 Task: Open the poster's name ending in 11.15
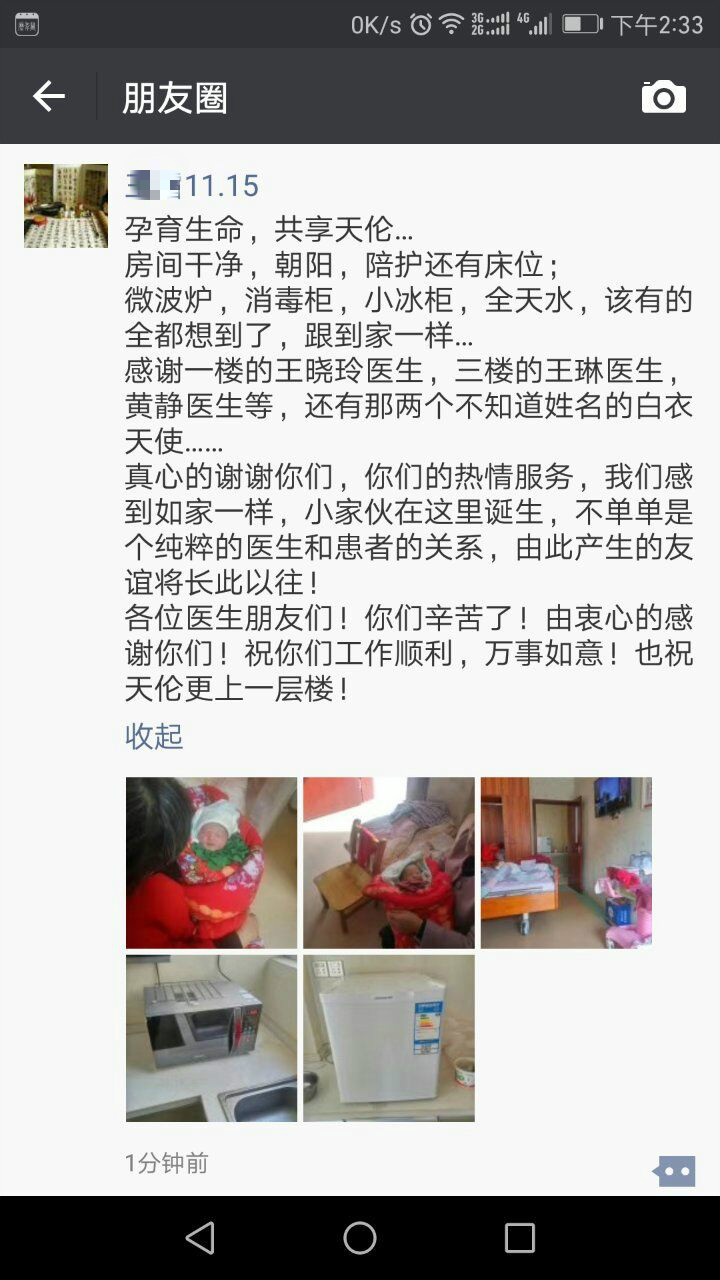tap(192, 185)
